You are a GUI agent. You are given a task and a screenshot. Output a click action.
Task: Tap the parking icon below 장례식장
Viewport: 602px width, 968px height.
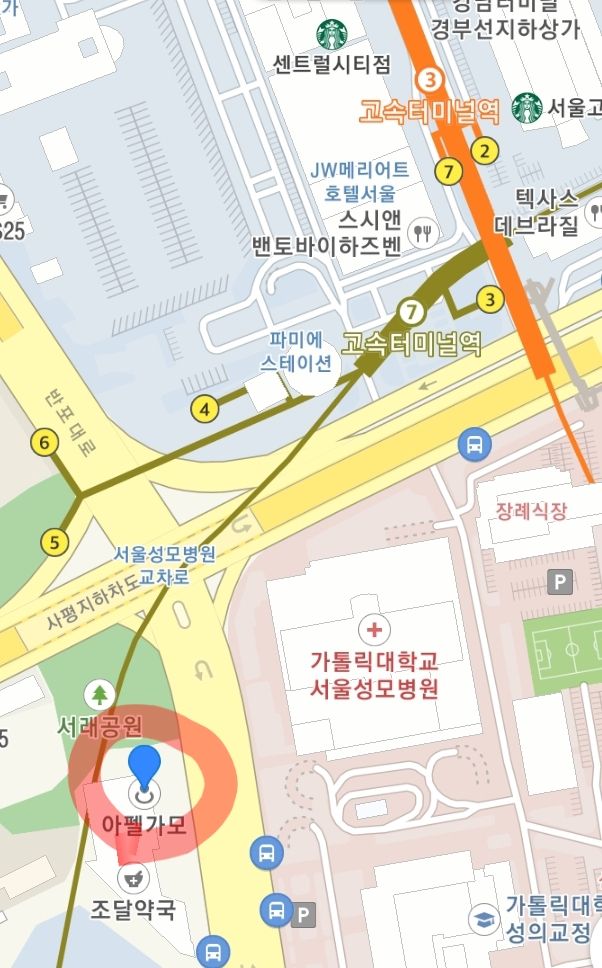[x=561, y=581]
